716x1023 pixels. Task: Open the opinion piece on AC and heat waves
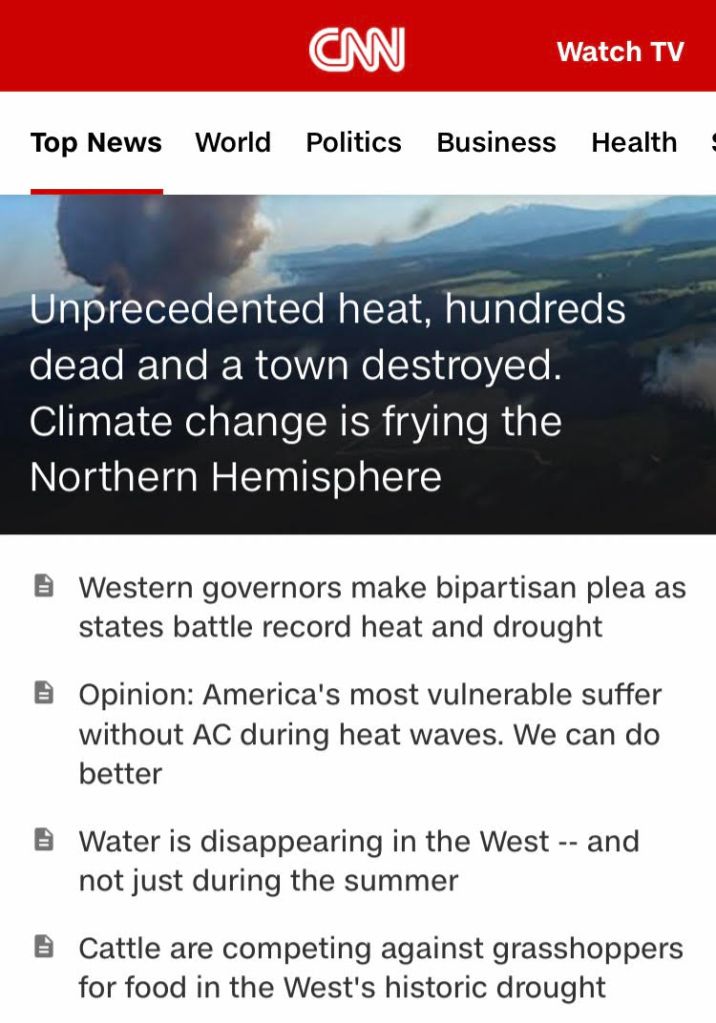(370, 733)
